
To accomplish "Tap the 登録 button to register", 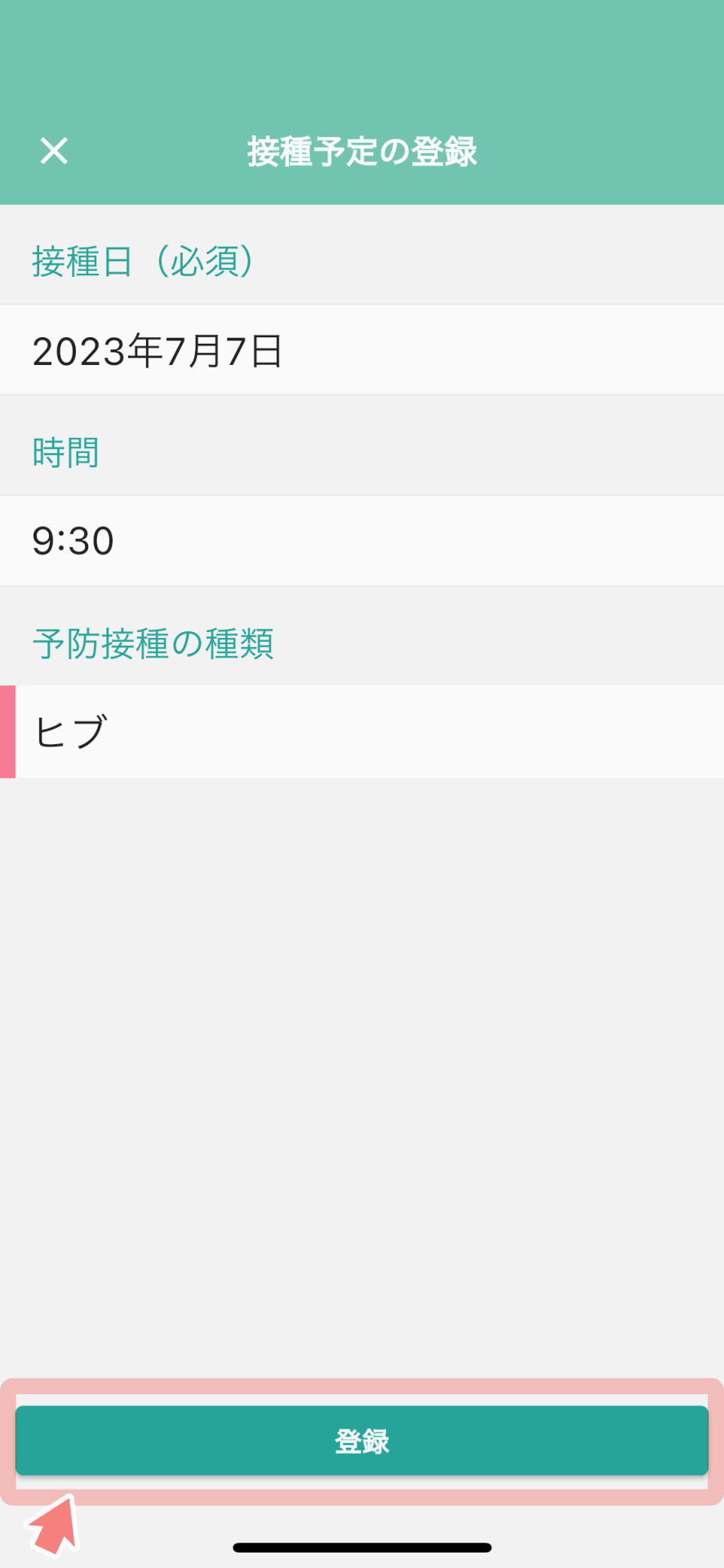I will point(362,1441).
